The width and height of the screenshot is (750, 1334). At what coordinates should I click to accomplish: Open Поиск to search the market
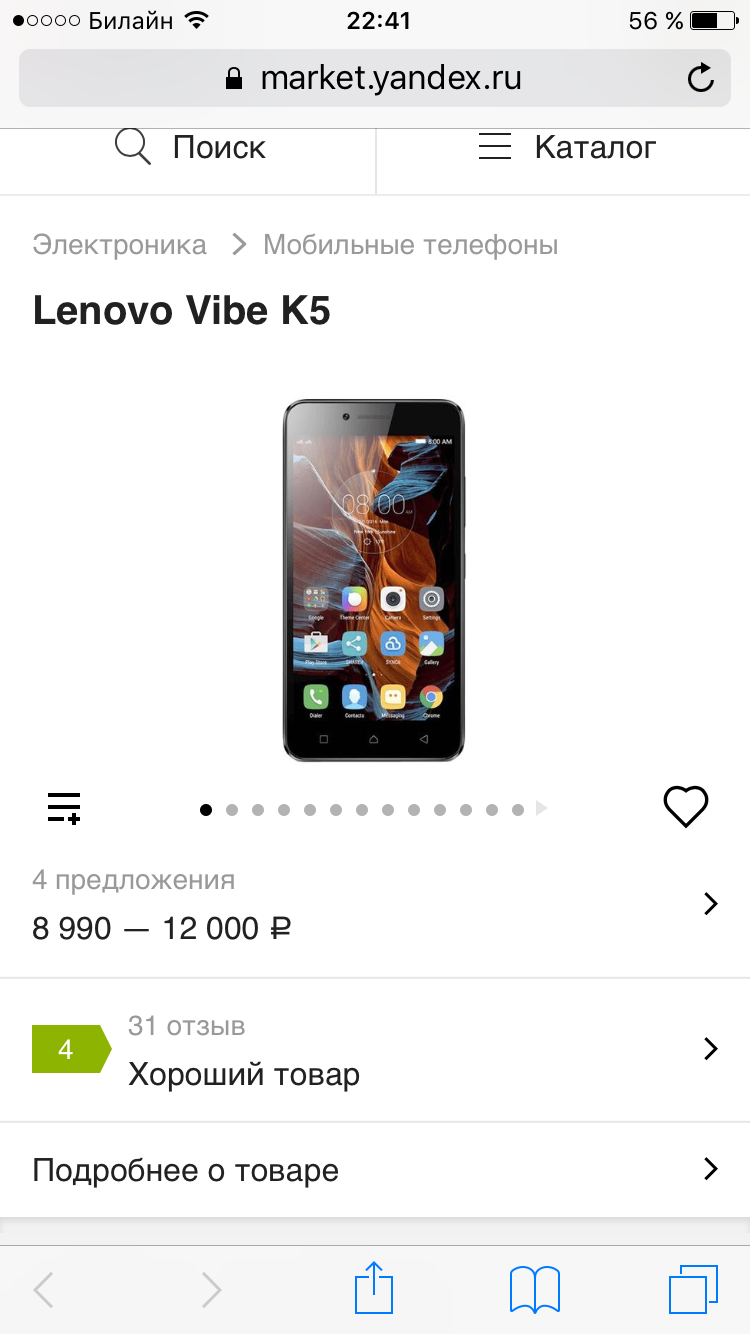point(188,148)
